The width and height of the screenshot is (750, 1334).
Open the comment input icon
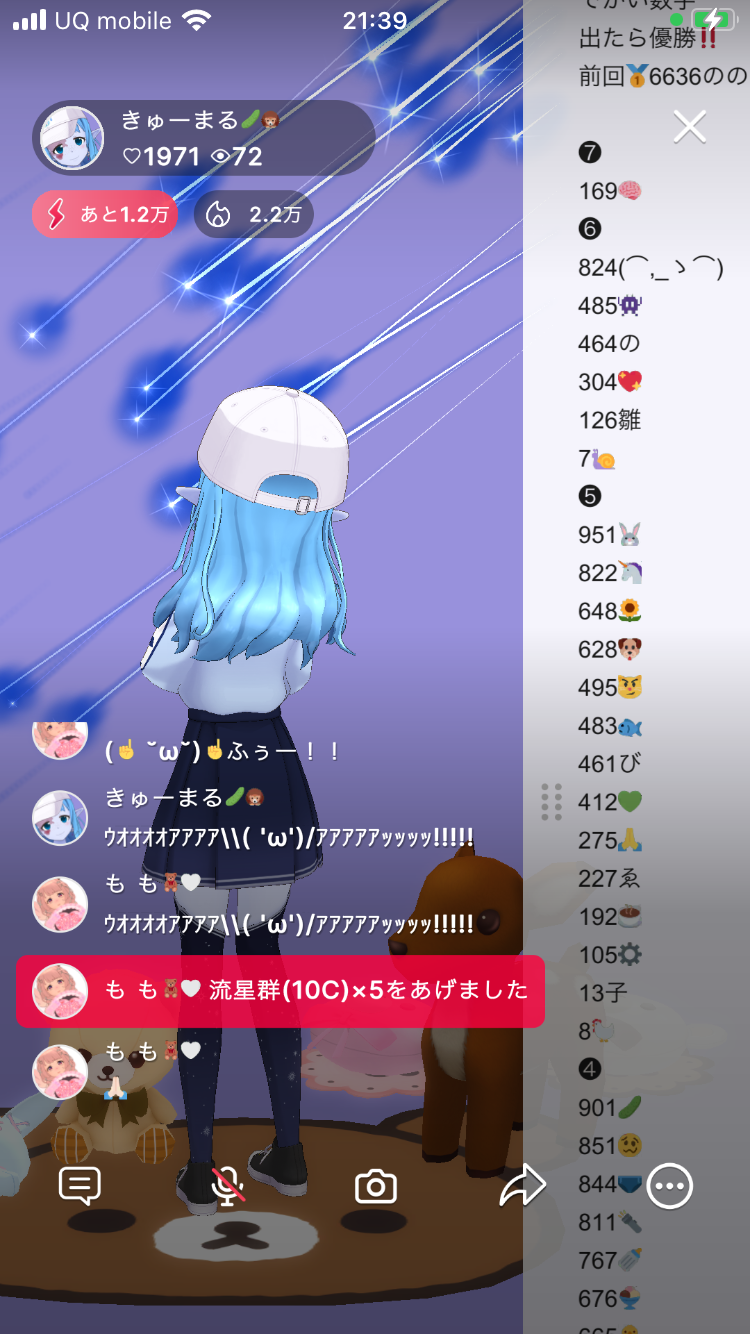[80, 1186]
